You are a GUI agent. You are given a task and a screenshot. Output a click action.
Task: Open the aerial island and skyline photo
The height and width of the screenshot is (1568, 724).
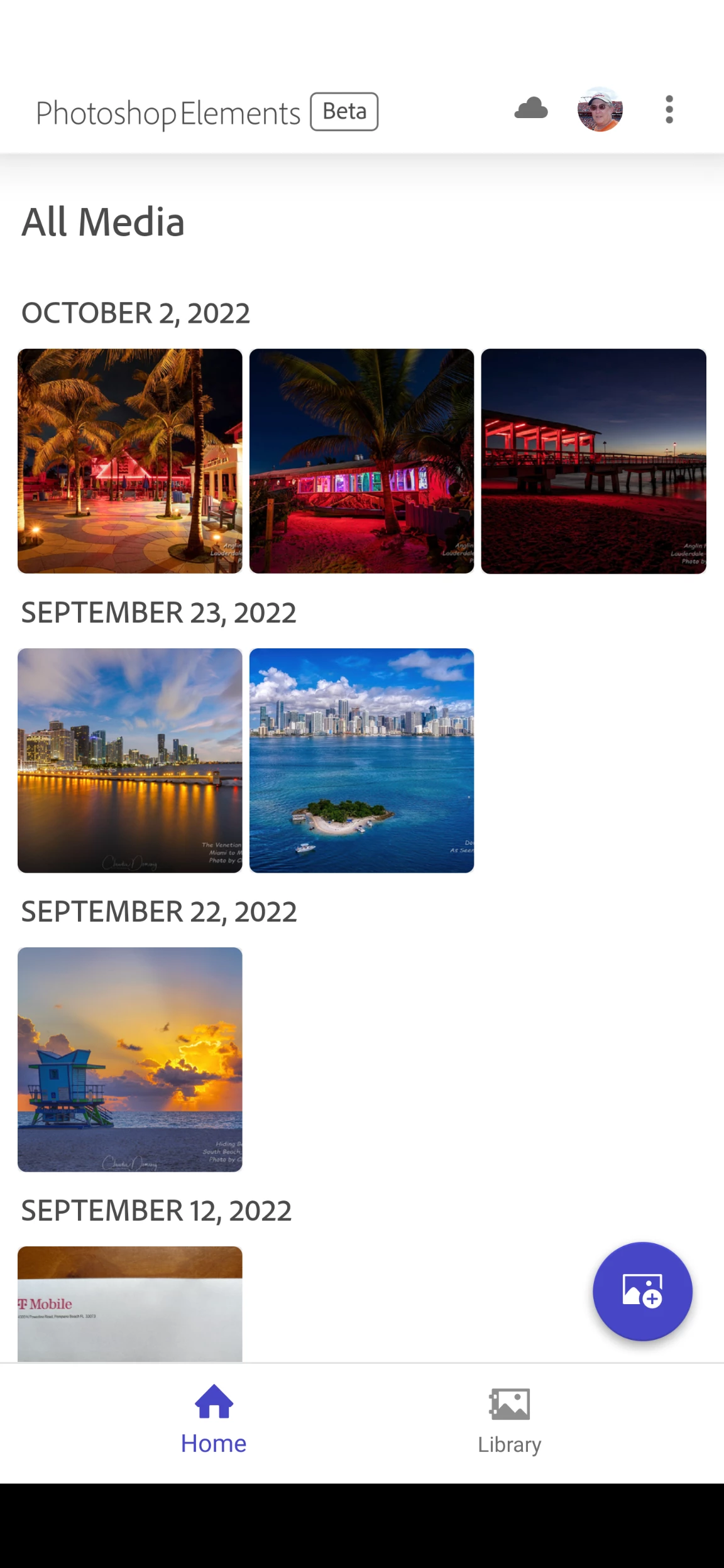[361, 760]
